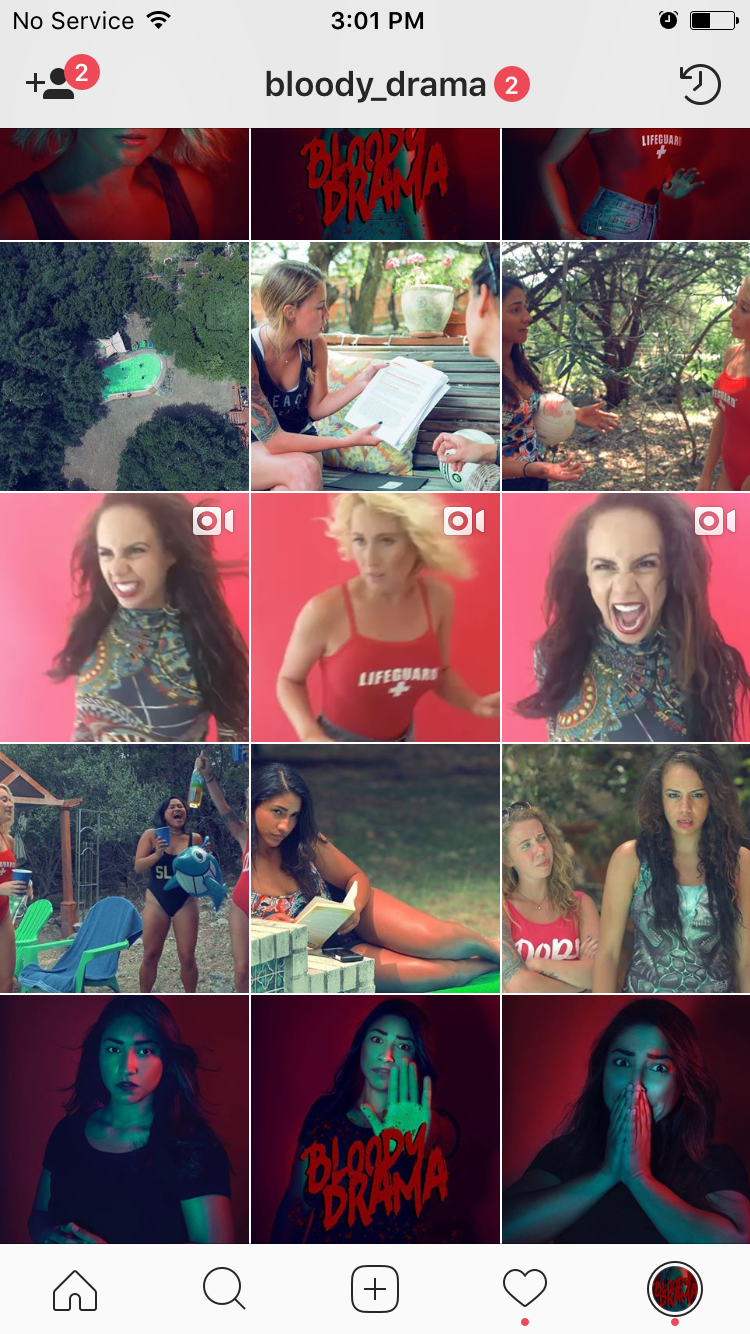Play the video of blonde lifeguard in red swimsuit
The height and width of the screenshot is (1334, 750).
pyautogui.click(x=375, y=617)
